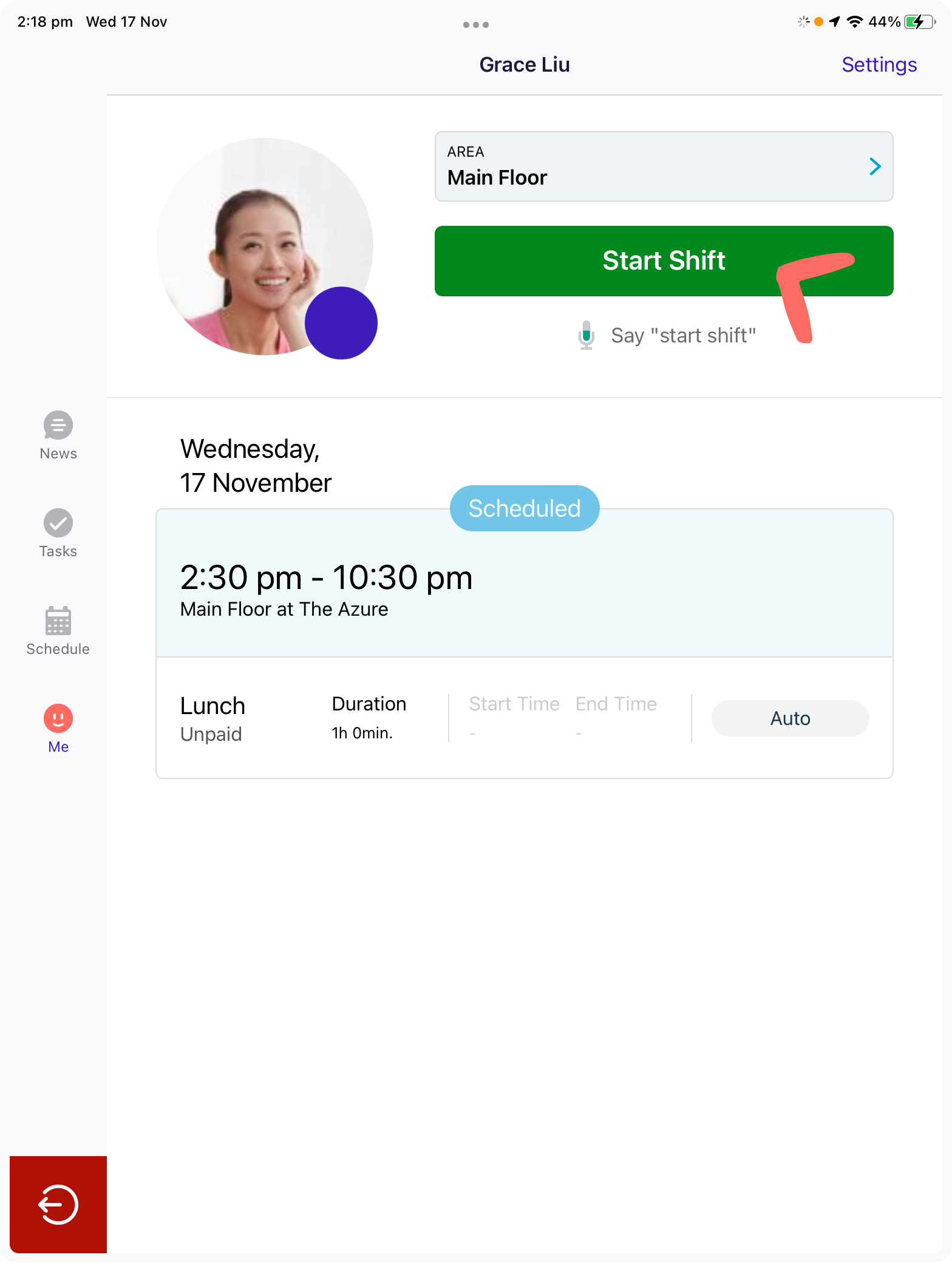Screen dimensions: 952x1263
Task: Tap the green Start Shift button
Action: point(663,261)
